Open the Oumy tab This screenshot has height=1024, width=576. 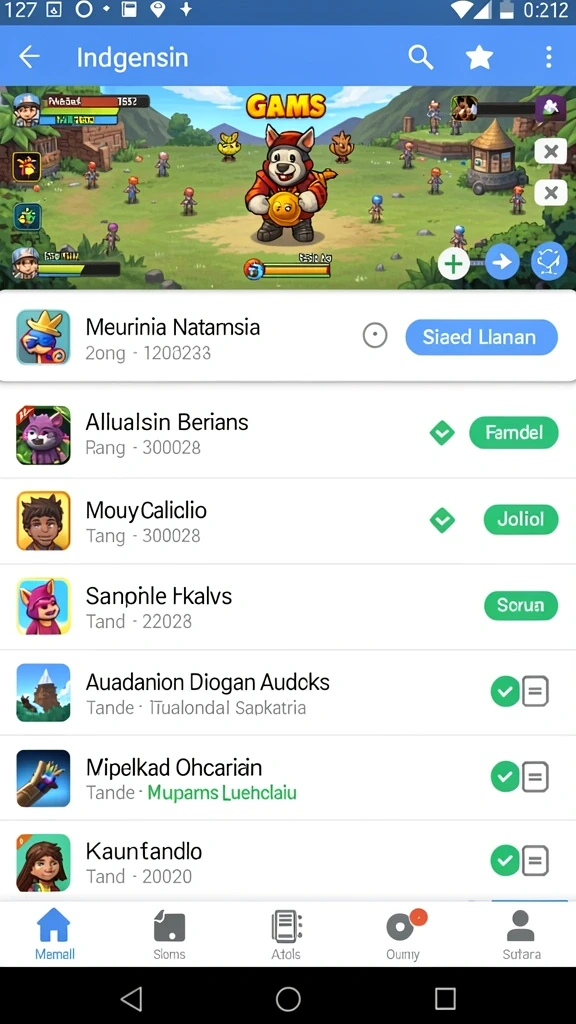403,935
